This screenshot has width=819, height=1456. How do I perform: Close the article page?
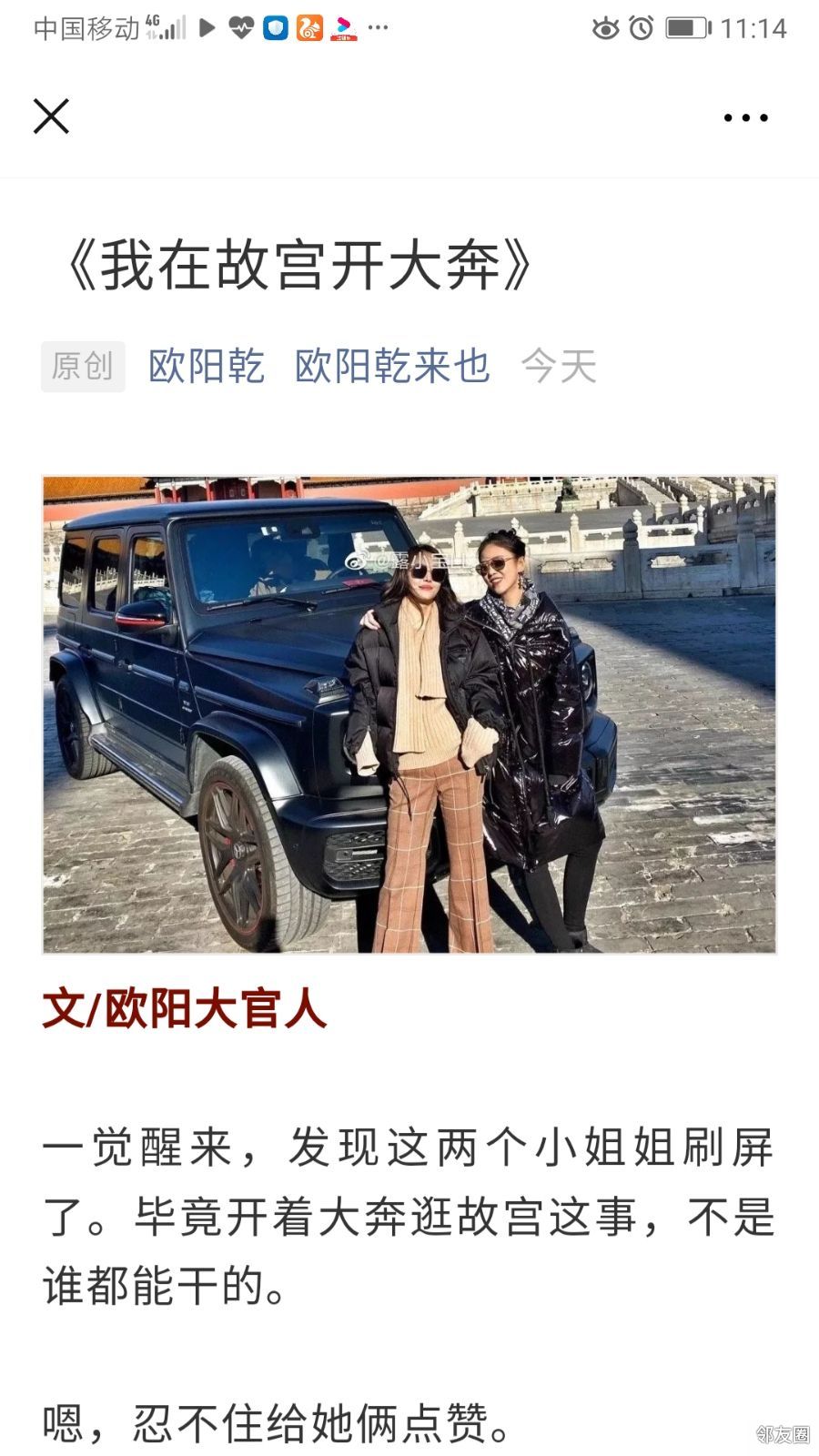51,116
